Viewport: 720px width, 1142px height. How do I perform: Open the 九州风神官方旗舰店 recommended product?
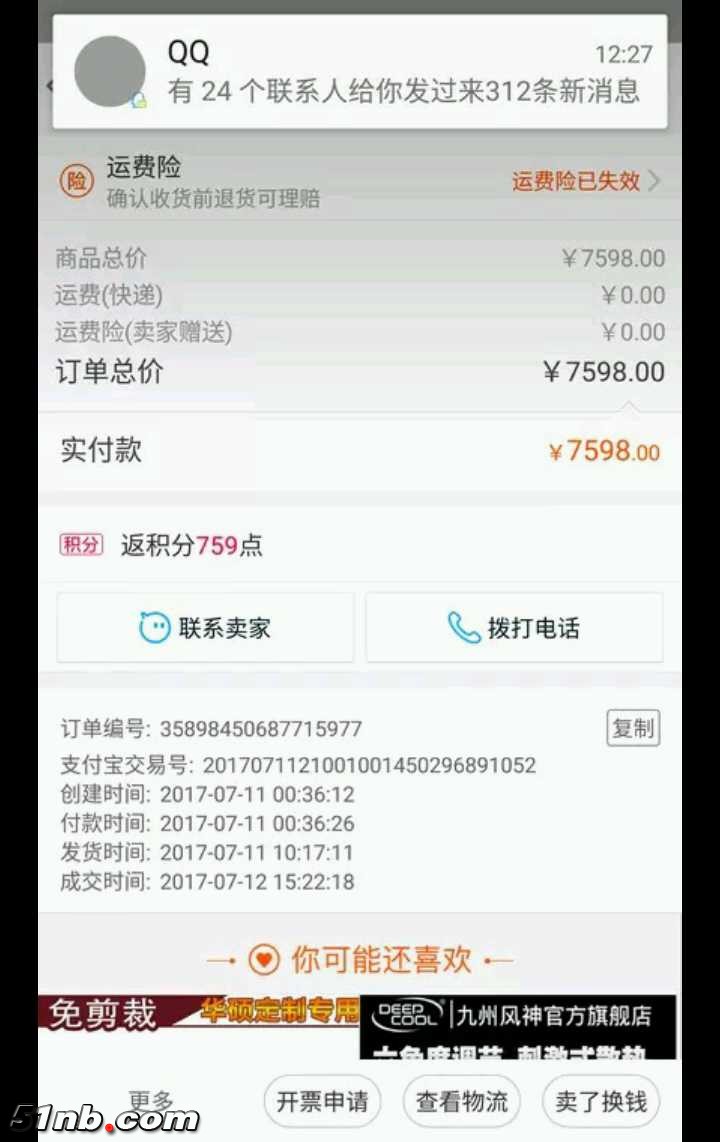coord(518,1026)
